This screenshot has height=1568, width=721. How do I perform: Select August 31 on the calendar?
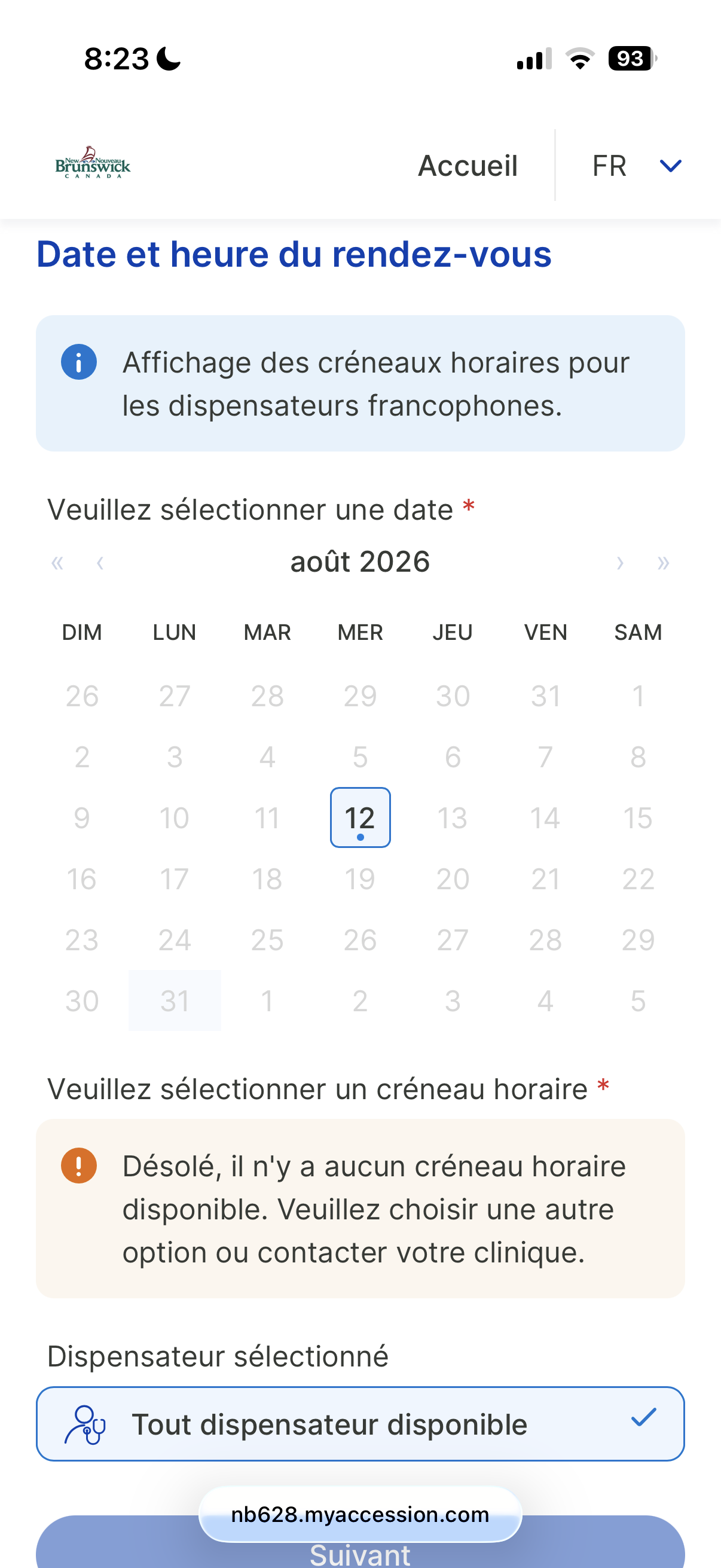click(x=175, y=1000)
